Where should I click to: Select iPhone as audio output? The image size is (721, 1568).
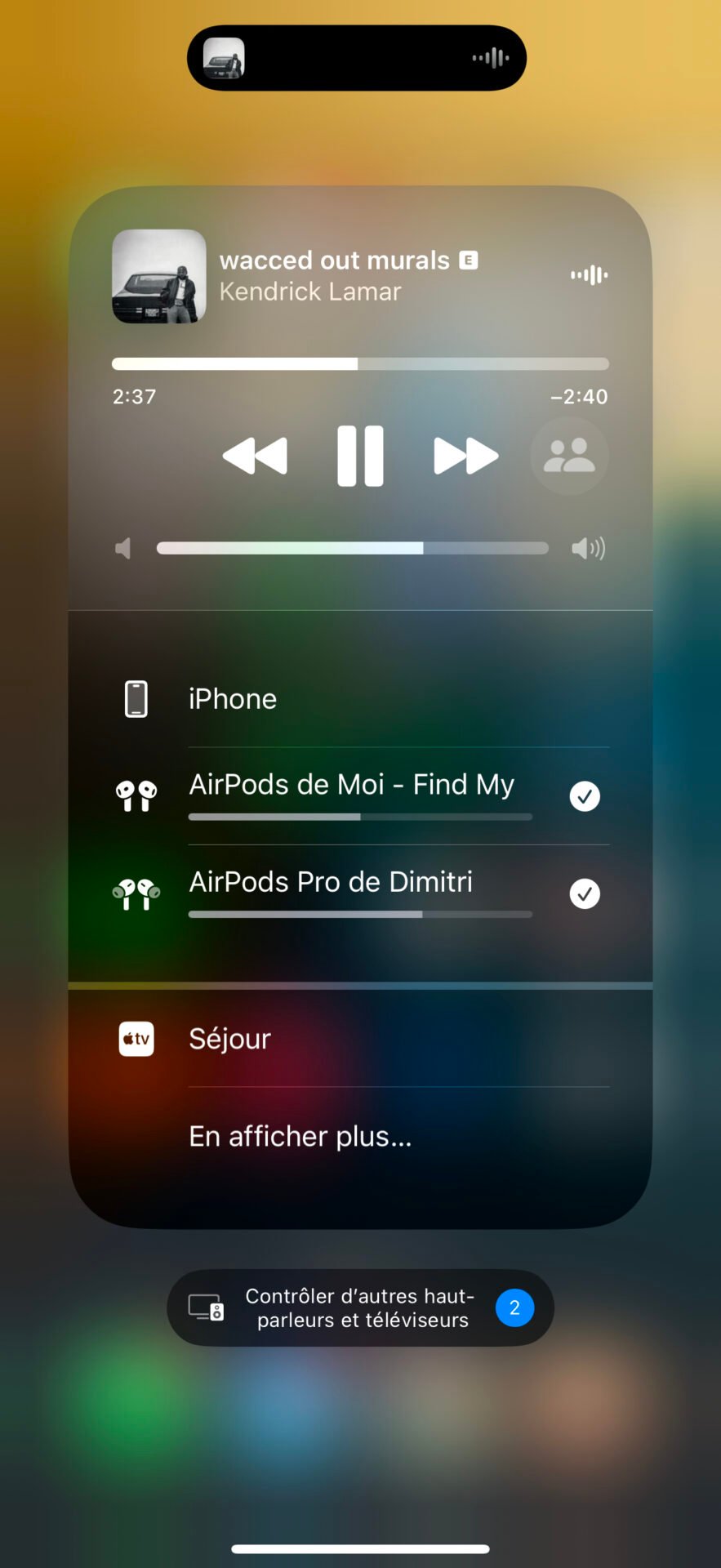[x=360, y=699]
